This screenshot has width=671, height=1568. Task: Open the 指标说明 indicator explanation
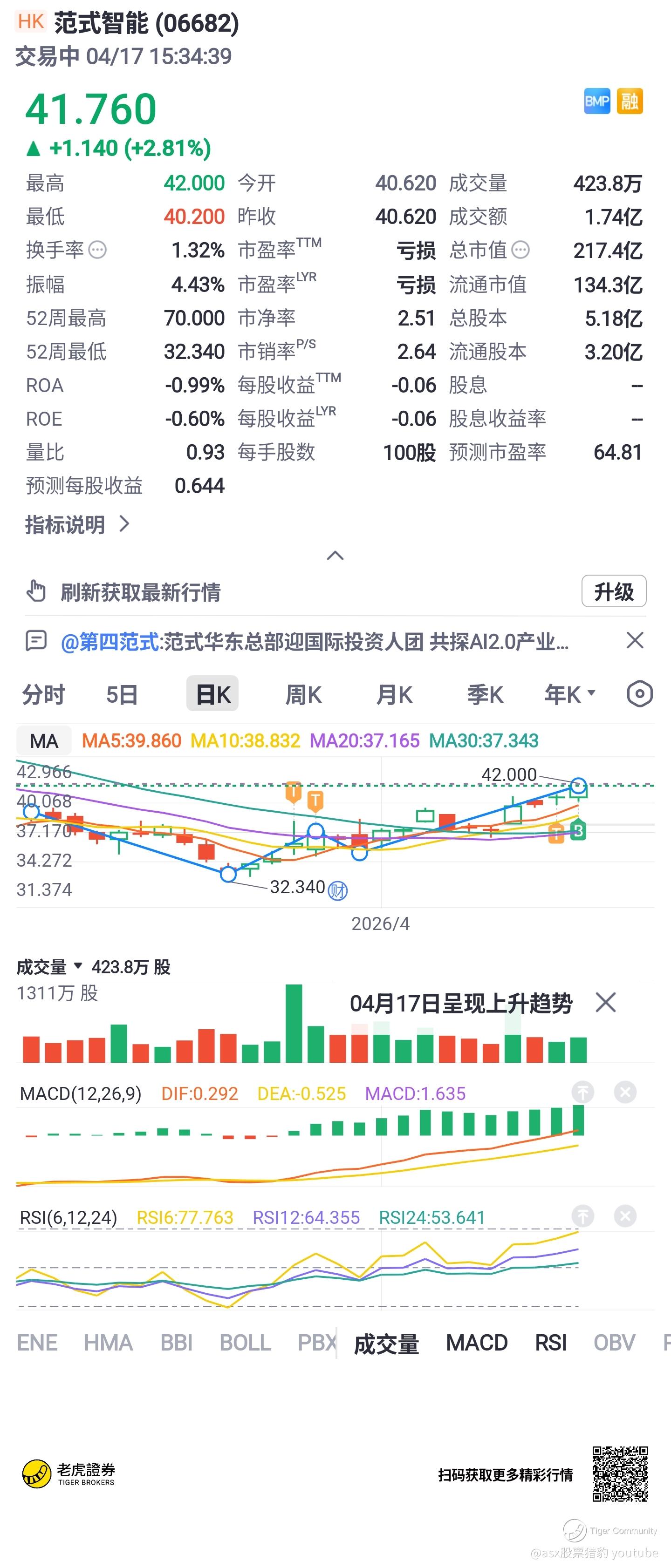pos(77,524)
